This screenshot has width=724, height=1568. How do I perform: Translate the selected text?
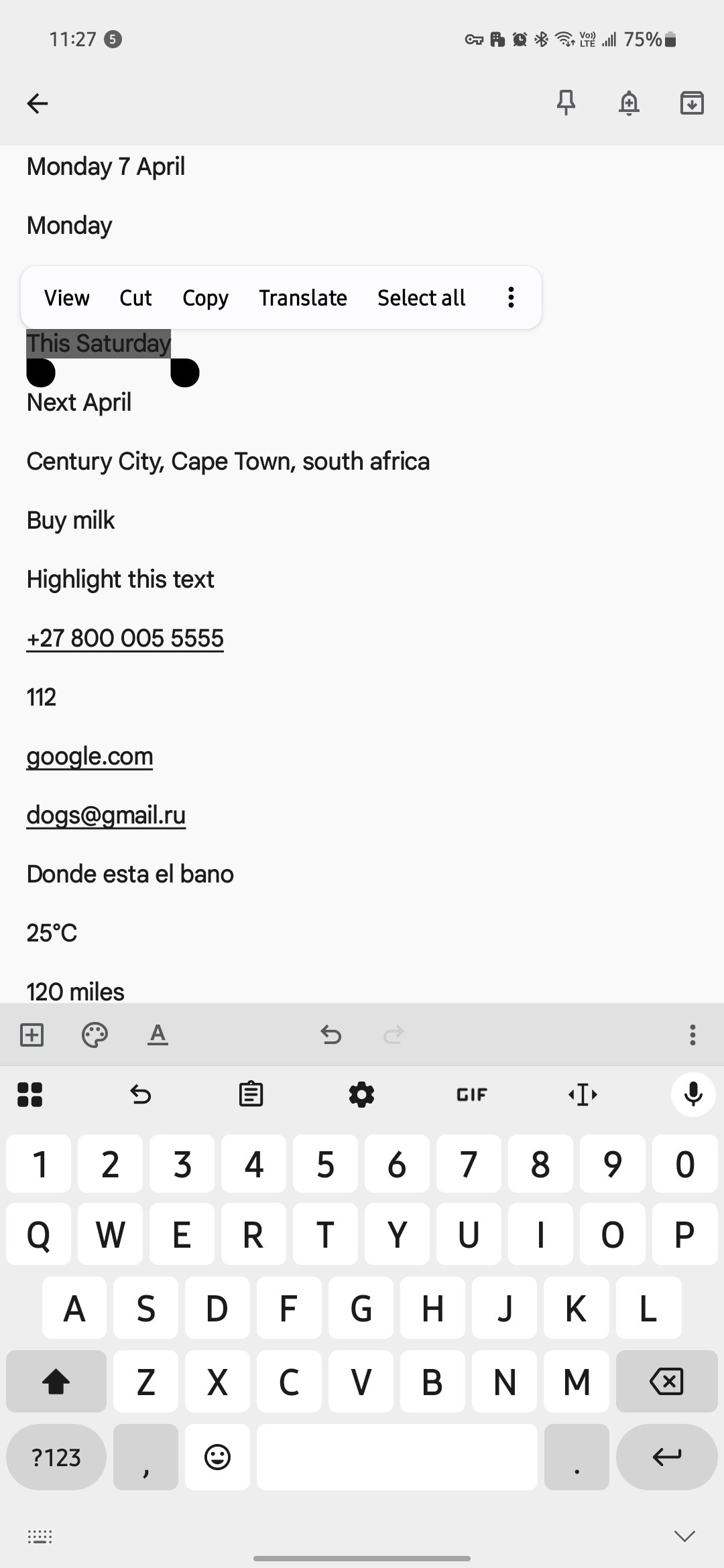click(x=303, y=298)
